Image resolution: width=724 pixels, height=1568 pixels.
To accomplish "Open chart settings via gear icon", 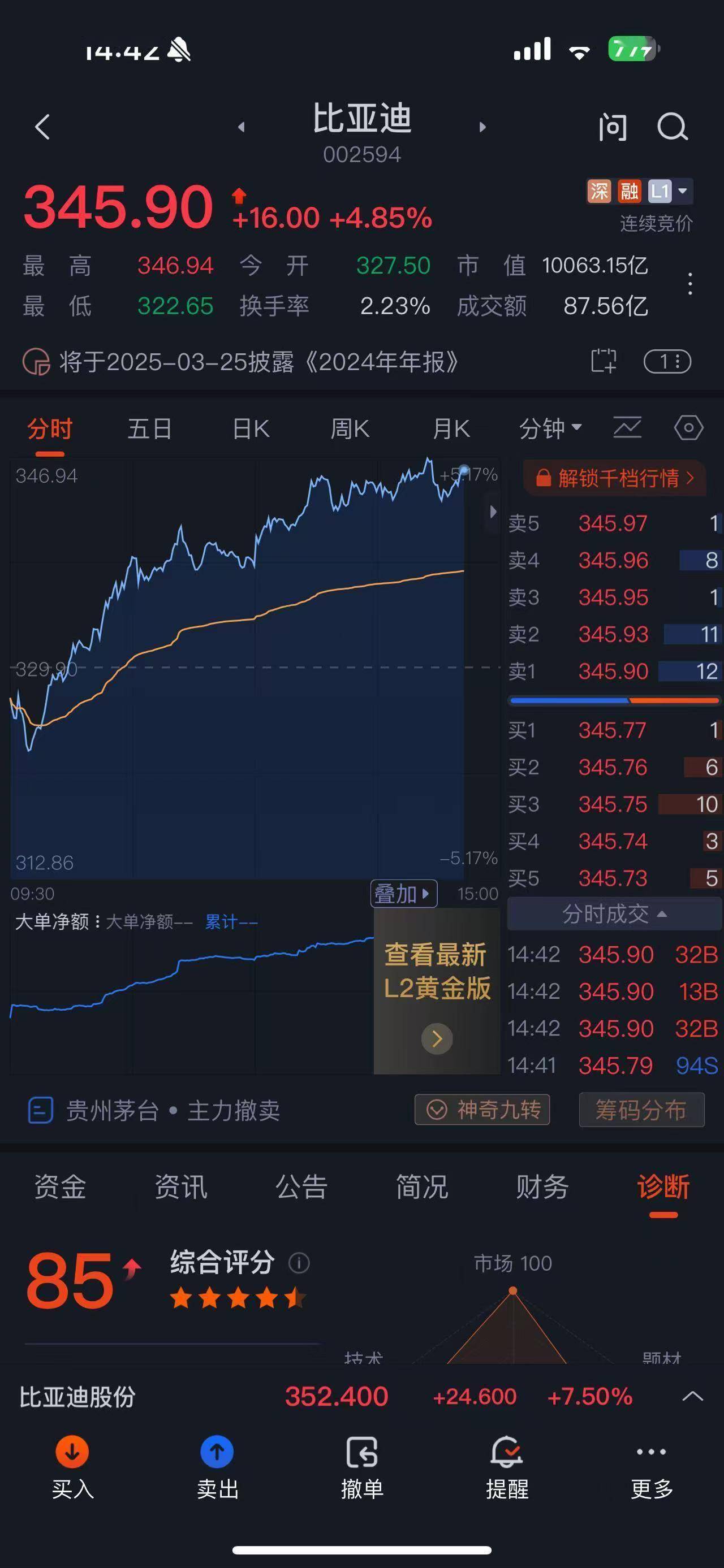I will pyautogui.click(x=688, y=428).
